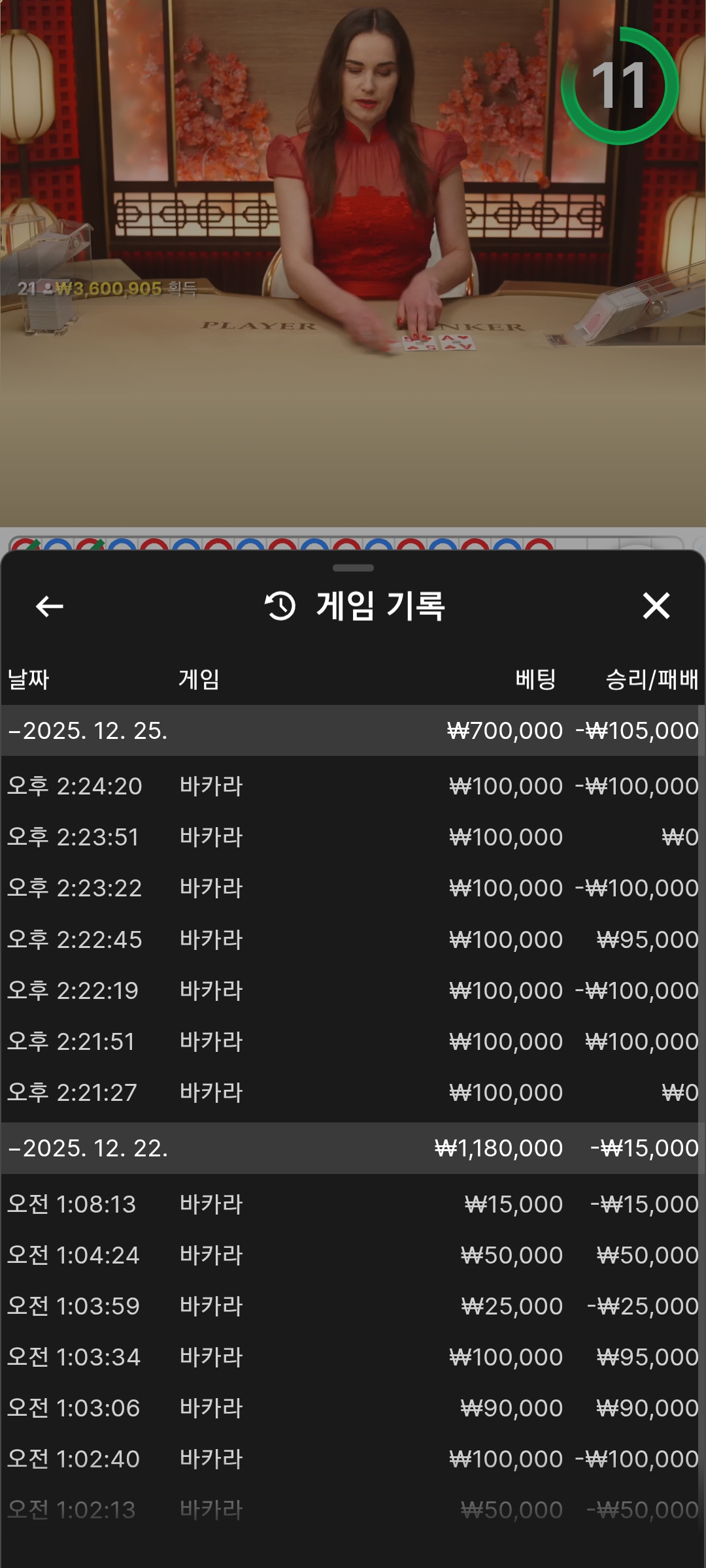View details of the 오후 2:23:22 round
Image resolution: width=706 pixels, height=1568 pixels.
tap(352, 888)
